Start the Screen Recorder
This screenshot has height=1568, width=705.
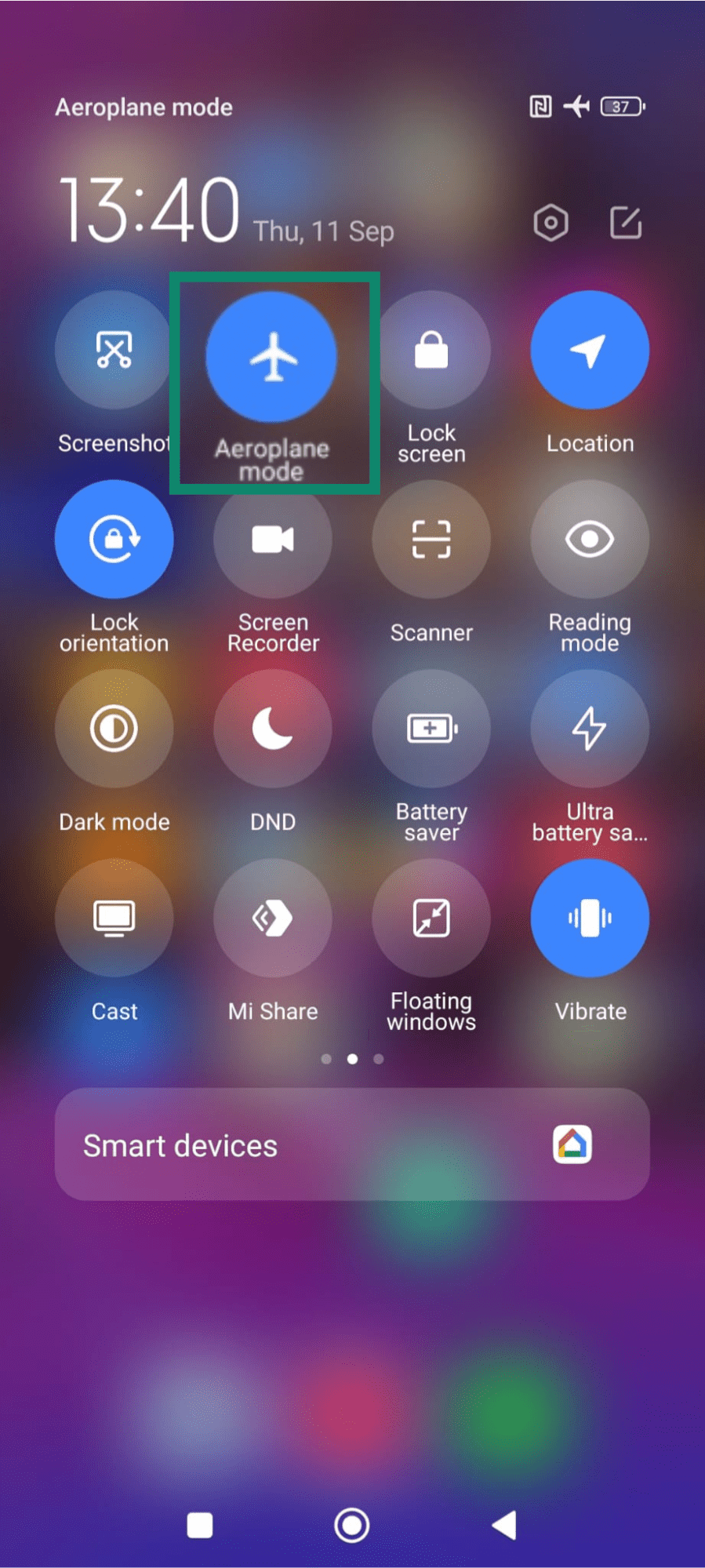coord(273,539)
